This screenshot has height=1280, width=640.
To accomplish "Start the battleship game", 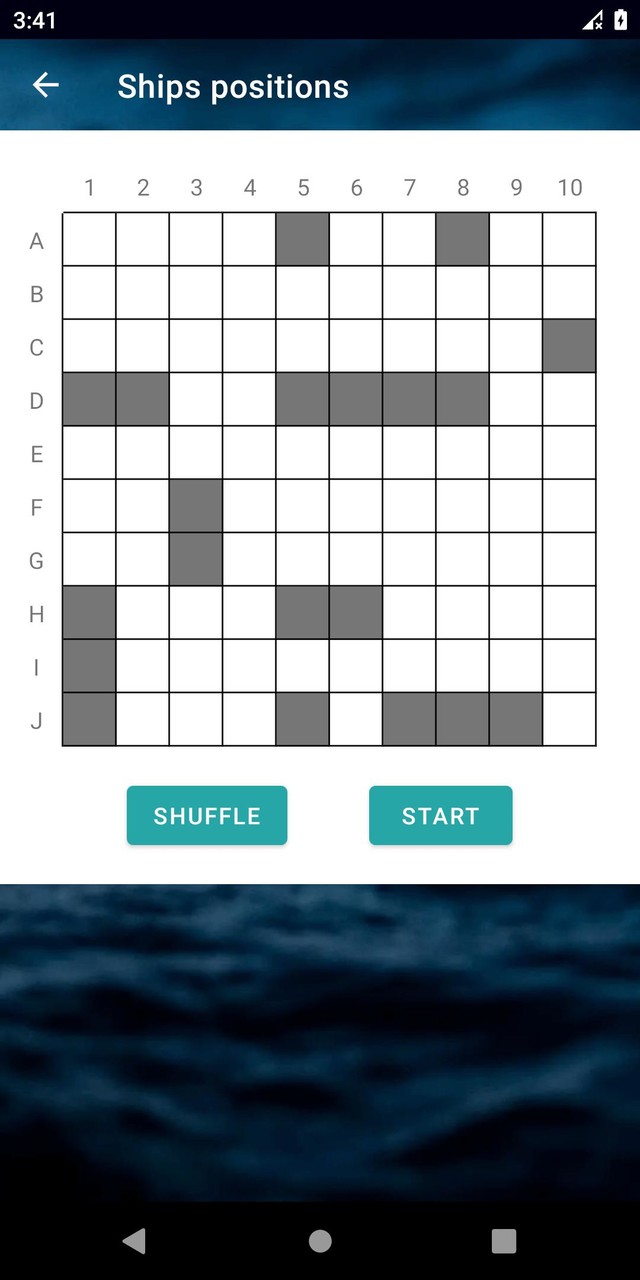I will click(x=440, y=816).
